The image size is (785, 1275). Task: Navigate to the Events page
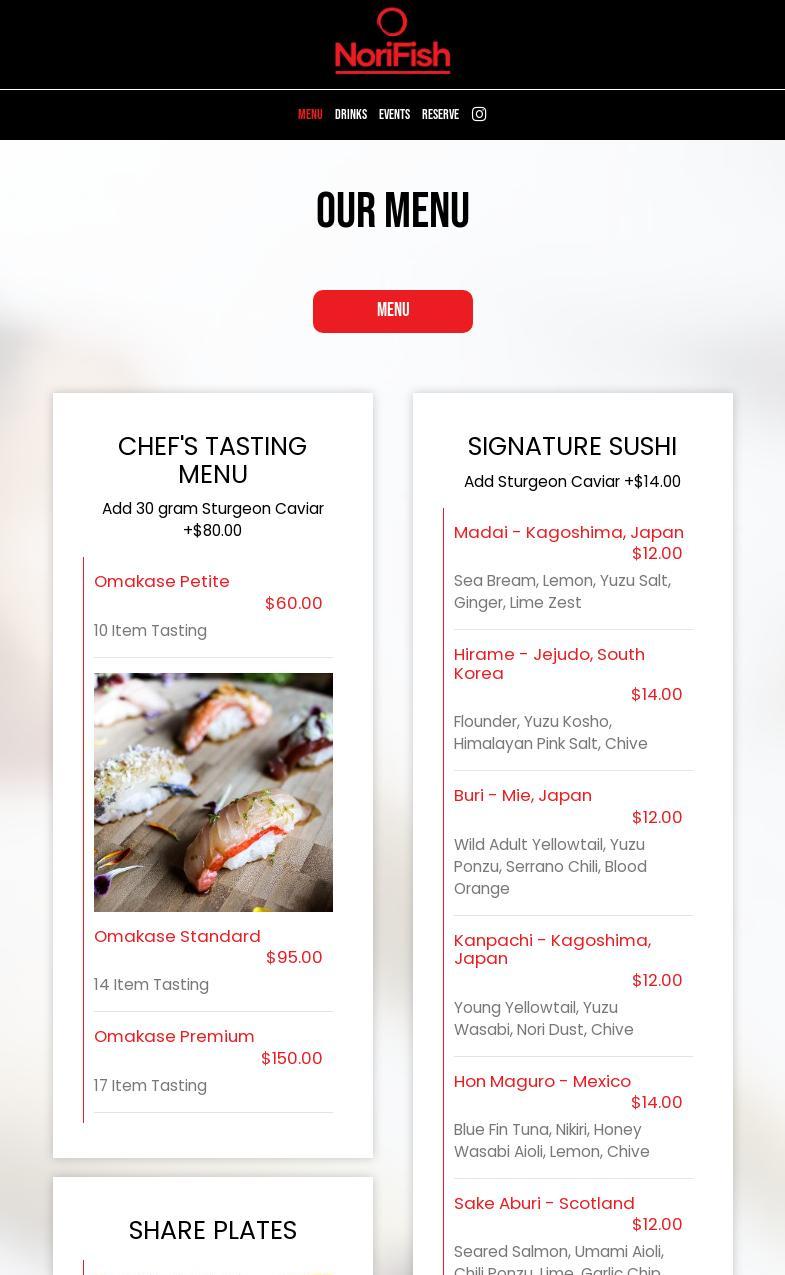(394, 115)
